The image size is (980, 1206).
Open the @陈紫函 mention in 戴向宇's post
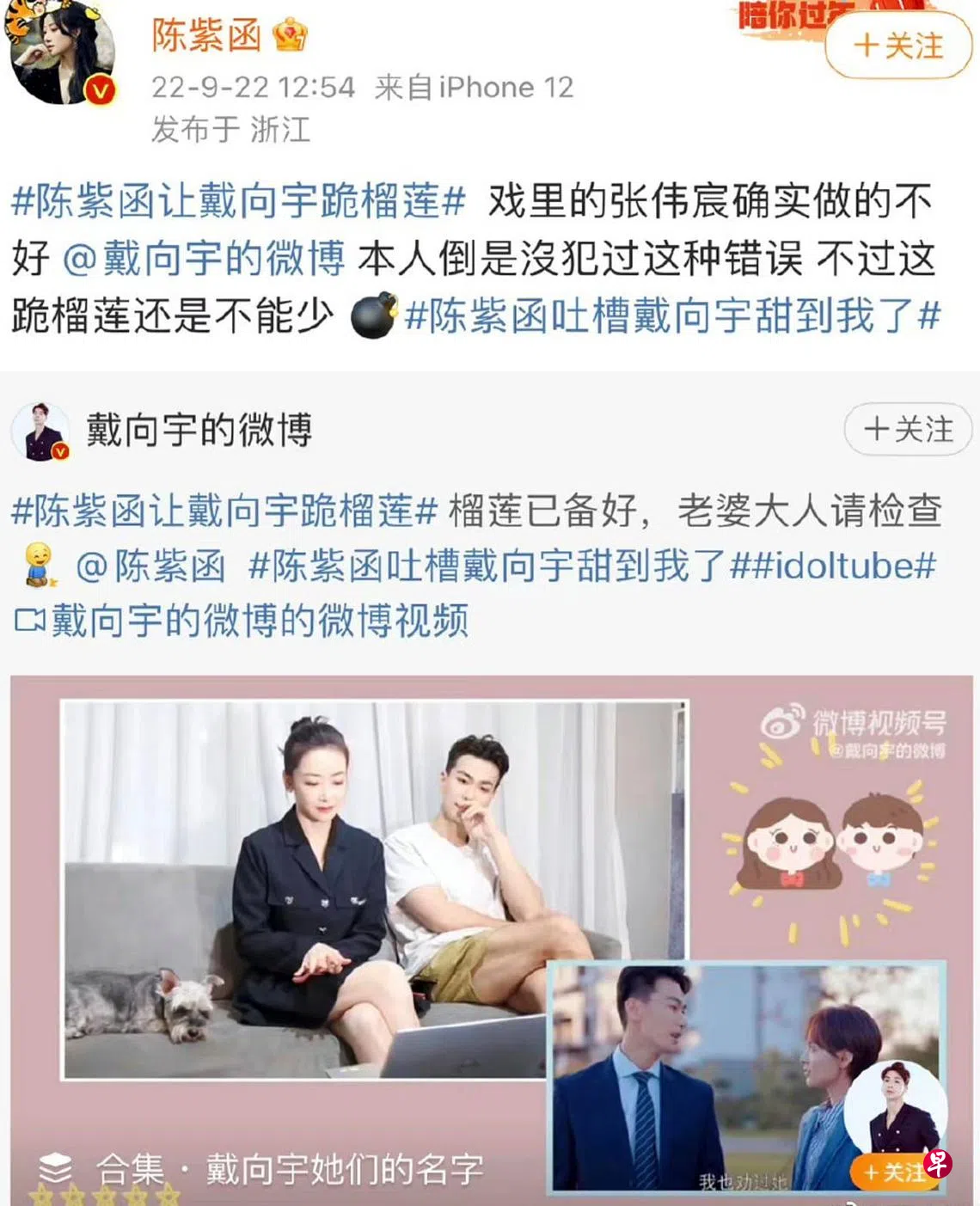point(151,567)
